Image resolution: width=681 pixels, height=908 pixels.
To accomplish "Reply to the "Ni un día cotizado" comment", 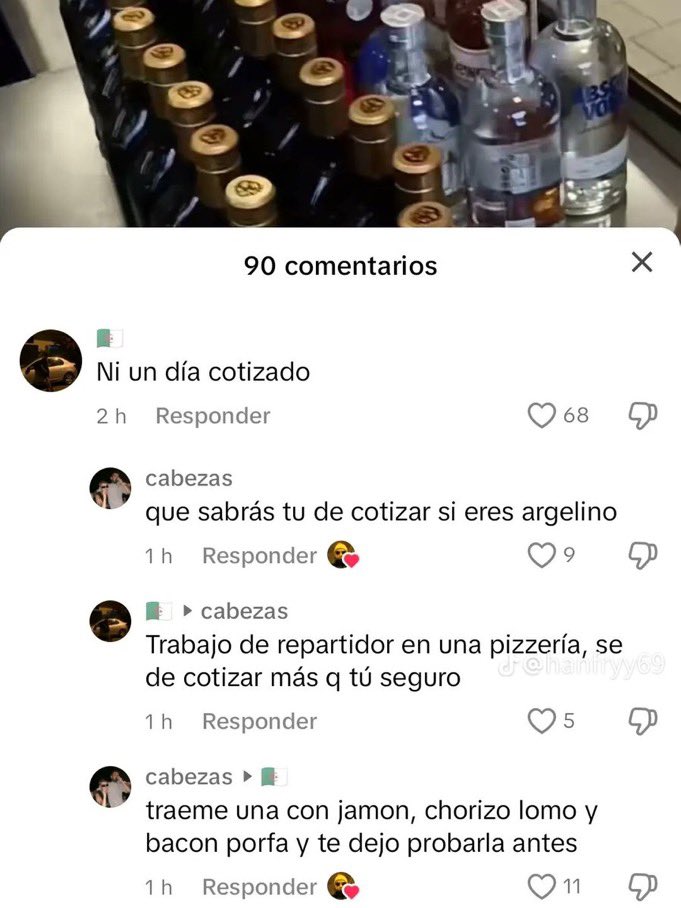I will click(212, 416).
